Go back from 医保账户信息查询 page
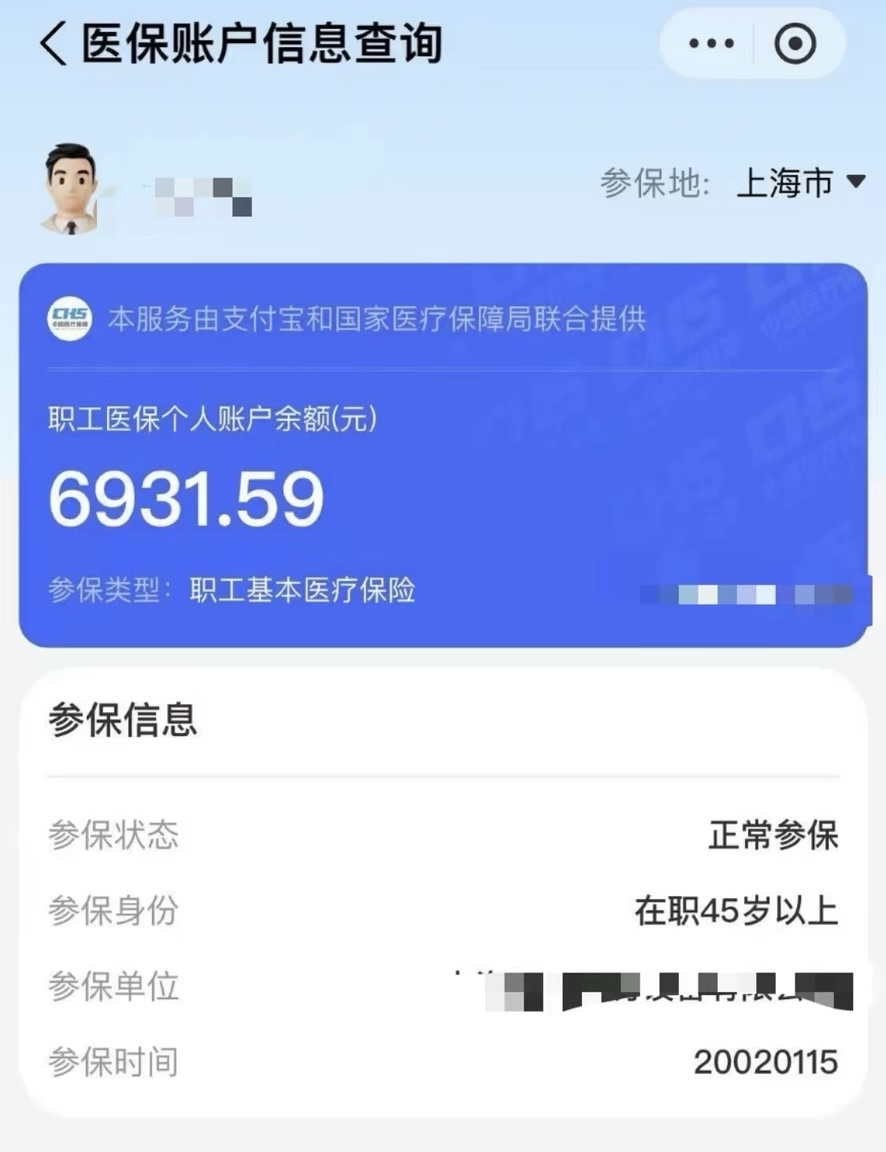Image resolution: width=886 pixels, height=1152 pixels. [x=54, y=45]
